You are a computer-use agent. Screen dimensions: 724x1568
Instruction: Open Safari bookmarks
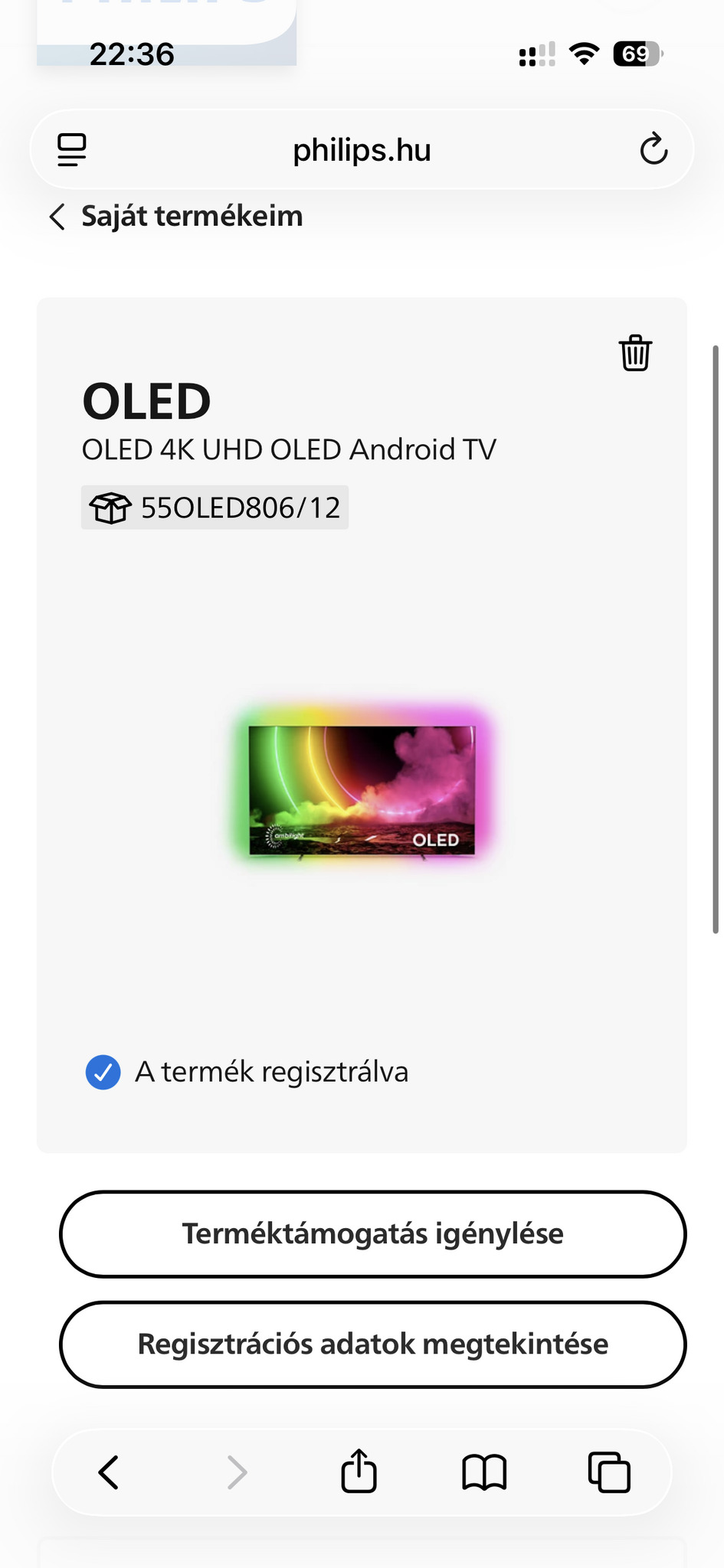tap(484, 1472)
